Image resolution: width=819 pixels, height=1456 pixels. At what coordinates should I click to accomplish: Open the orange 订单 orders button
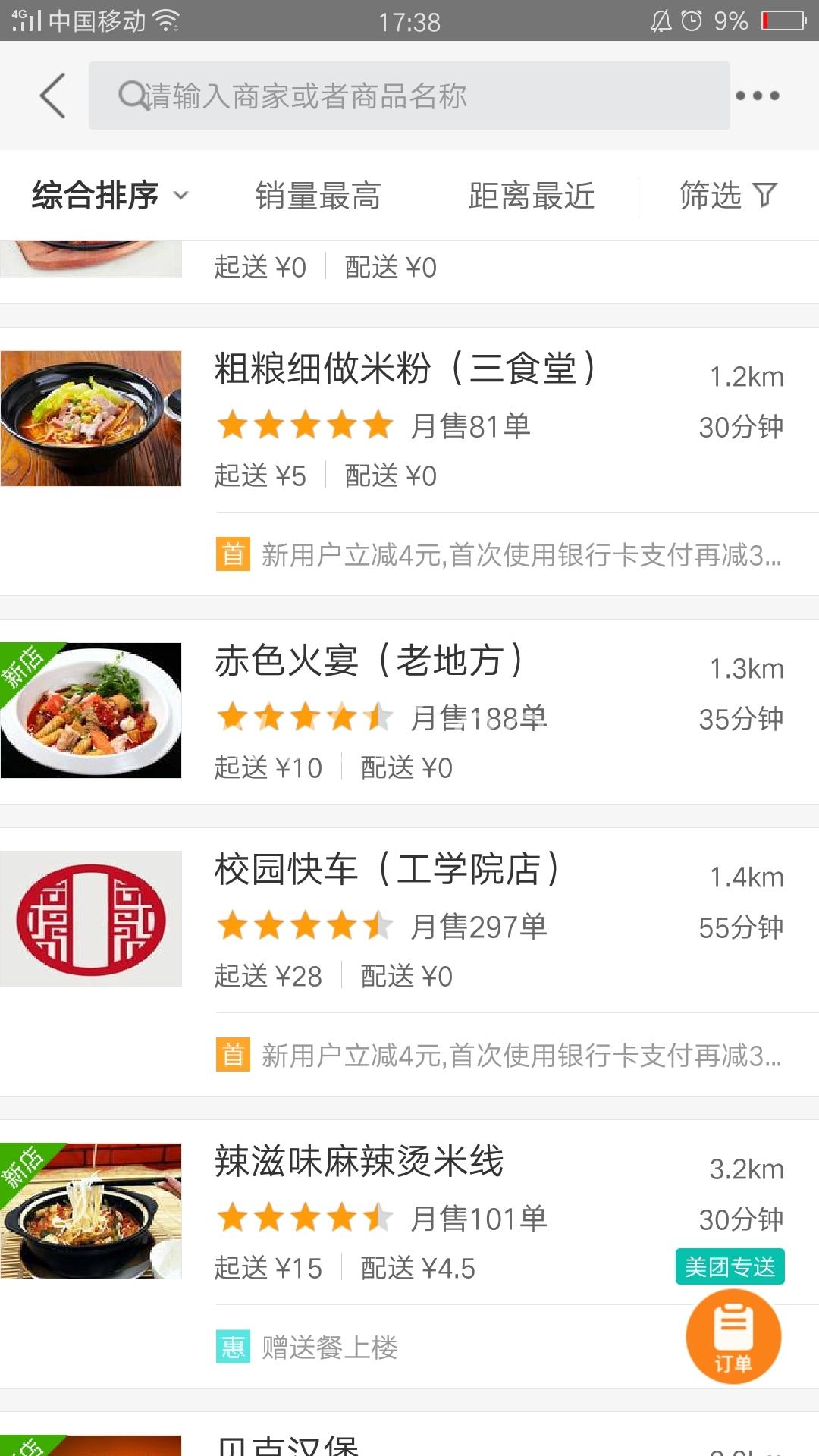point(733,1336)
